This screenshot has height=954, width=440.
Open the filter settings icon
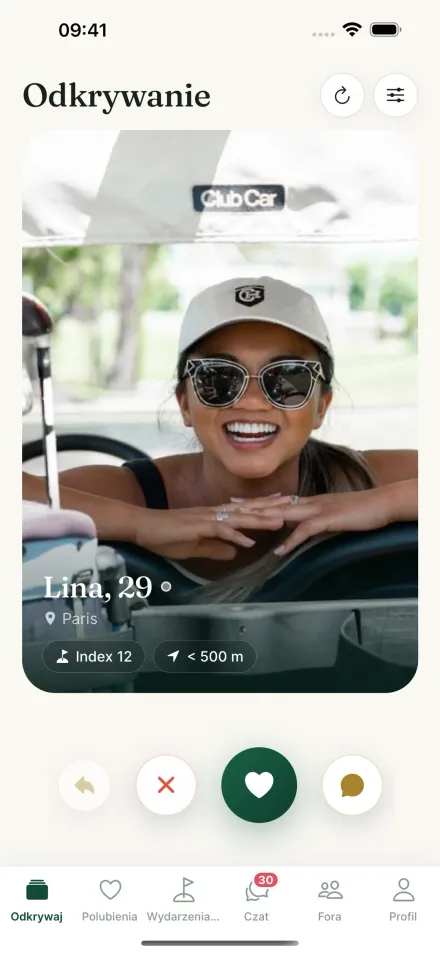[x=396, y=96]
